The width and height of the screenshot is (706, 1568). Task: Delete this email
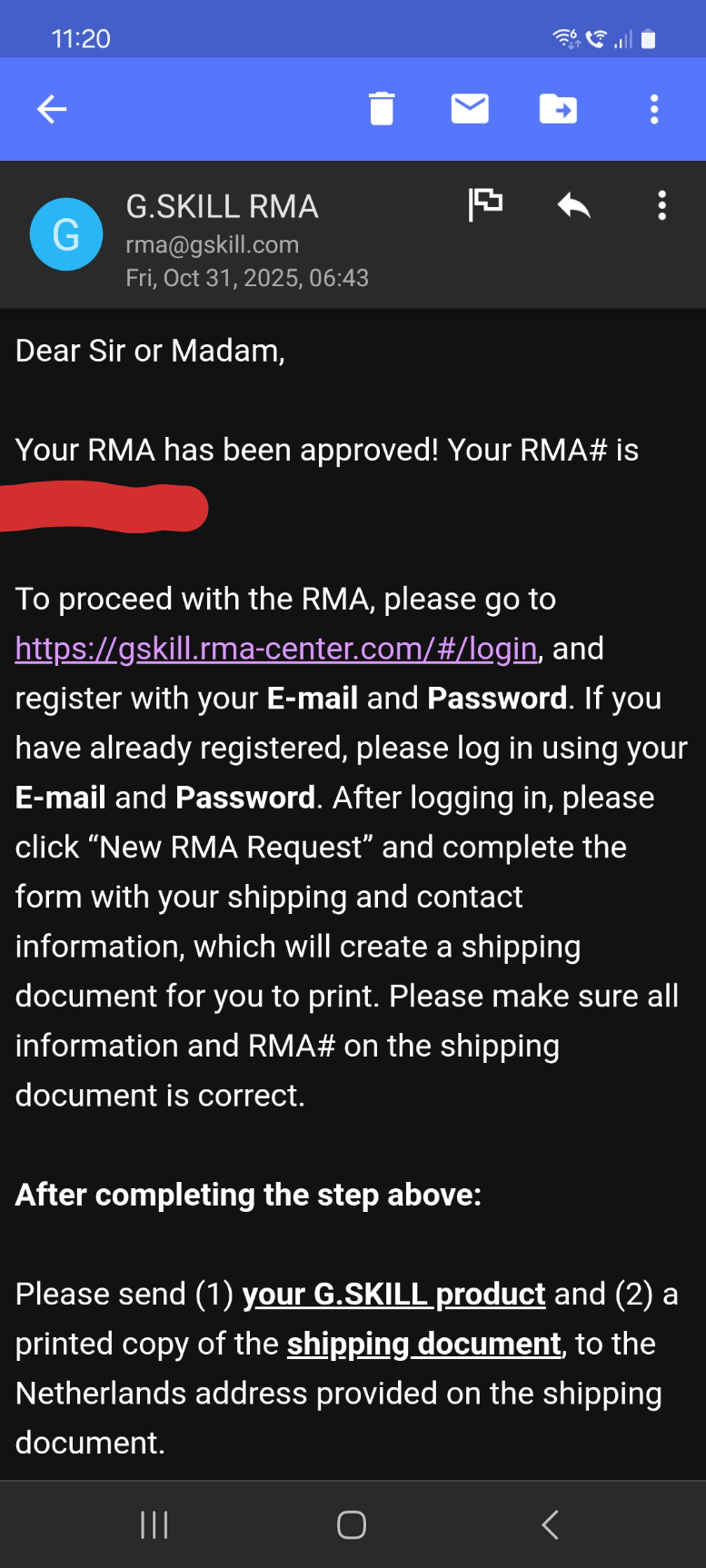(382, 109)
